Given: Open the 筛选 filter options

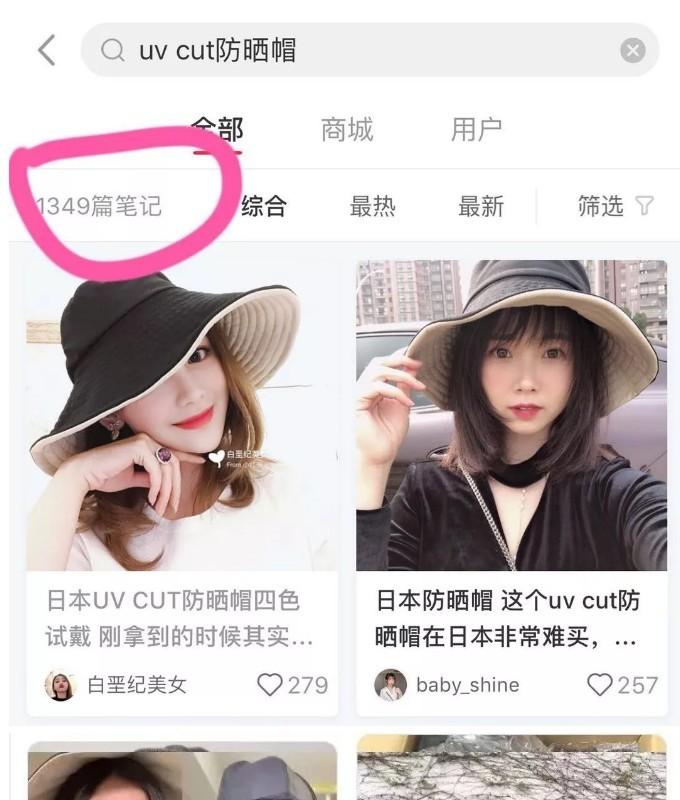Looking at the screenshot, I should tap(614, 206).
